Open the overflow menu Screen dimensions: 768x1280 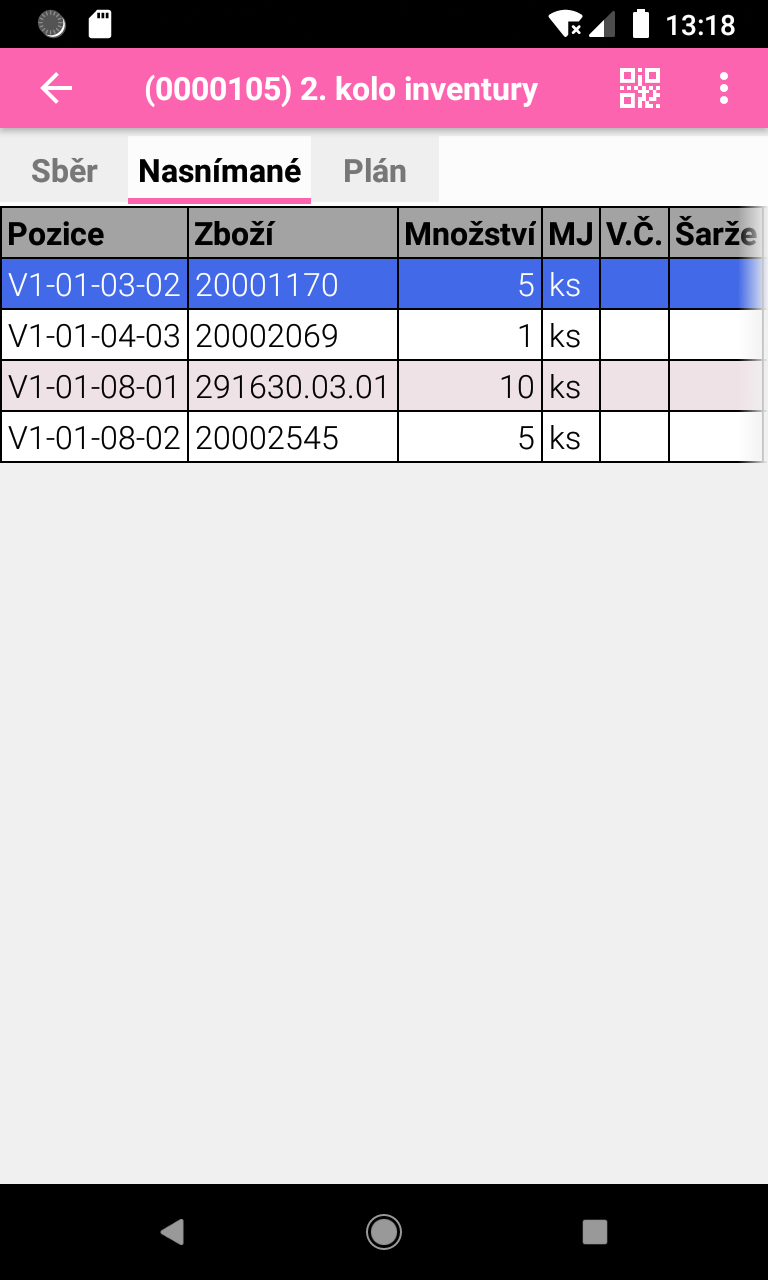coord(724,89)
